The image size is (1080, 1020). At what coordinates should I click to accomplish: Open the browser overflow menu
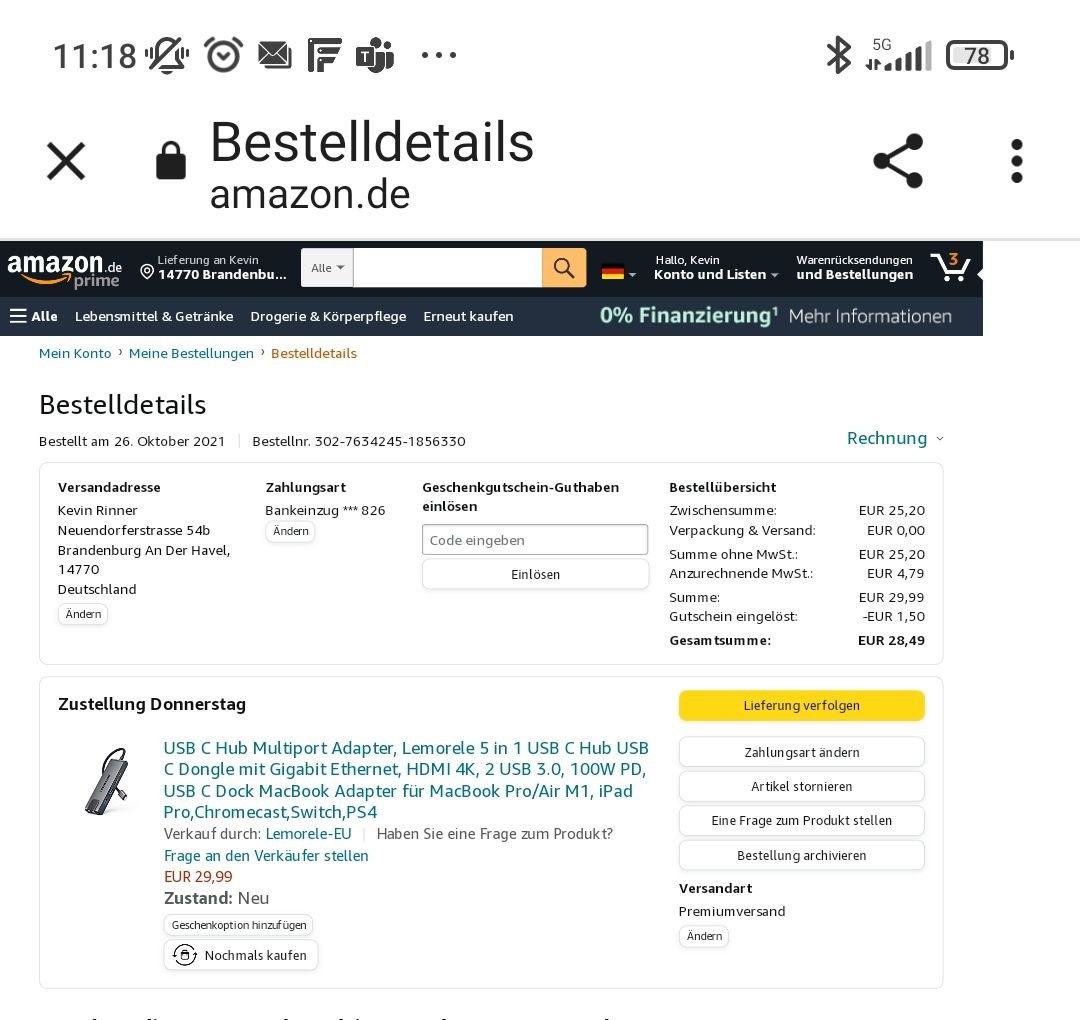tap(1016, 161)
